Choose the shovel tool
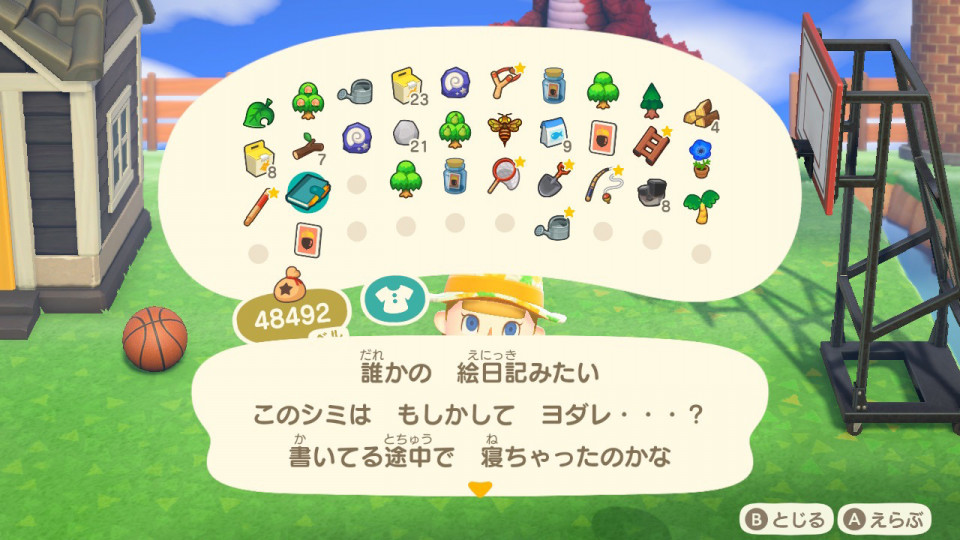Image resolution: width=960 pixels, height=540 pixels. click(x=553, y=180)
